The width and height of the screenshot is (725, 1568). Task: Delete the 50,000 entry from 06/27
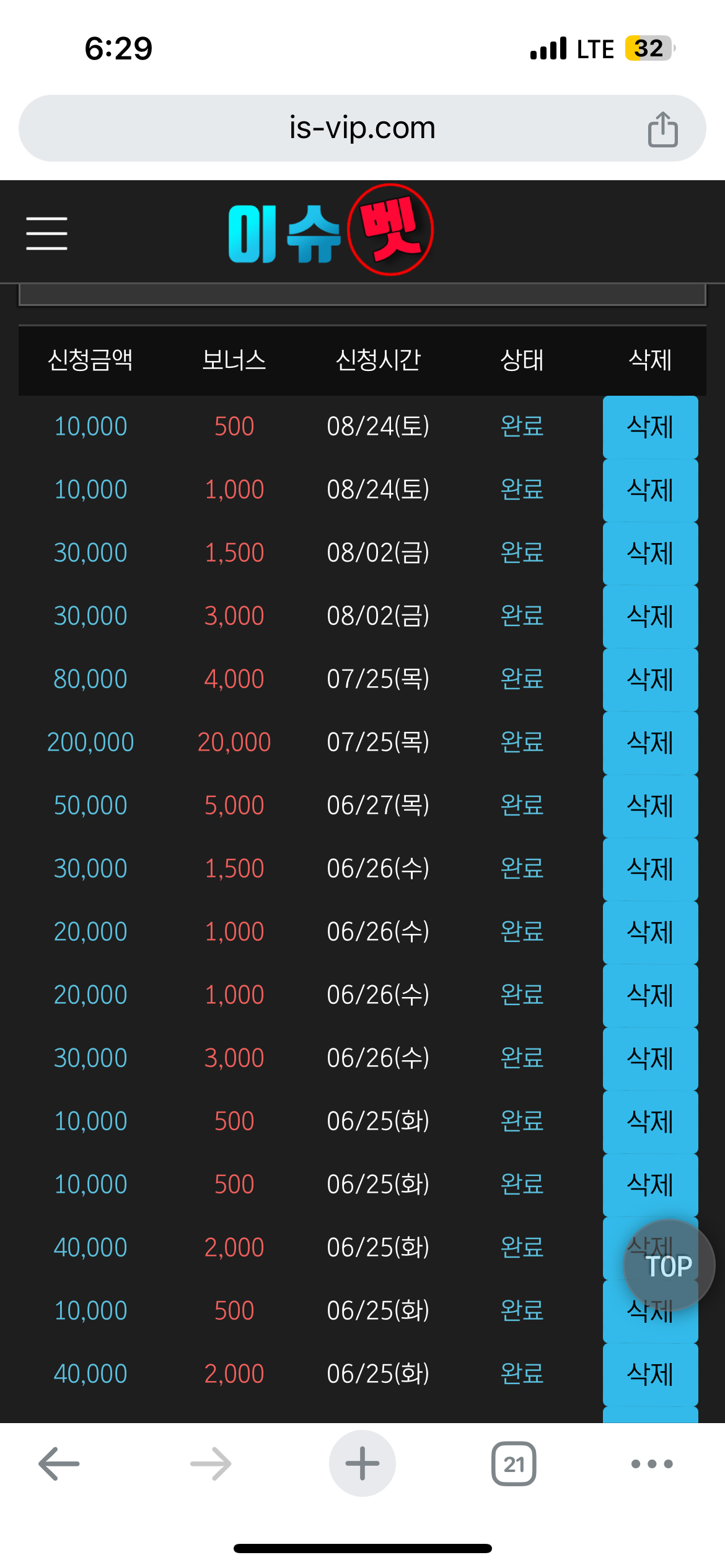pyautogui.click(x=650, y=806)
